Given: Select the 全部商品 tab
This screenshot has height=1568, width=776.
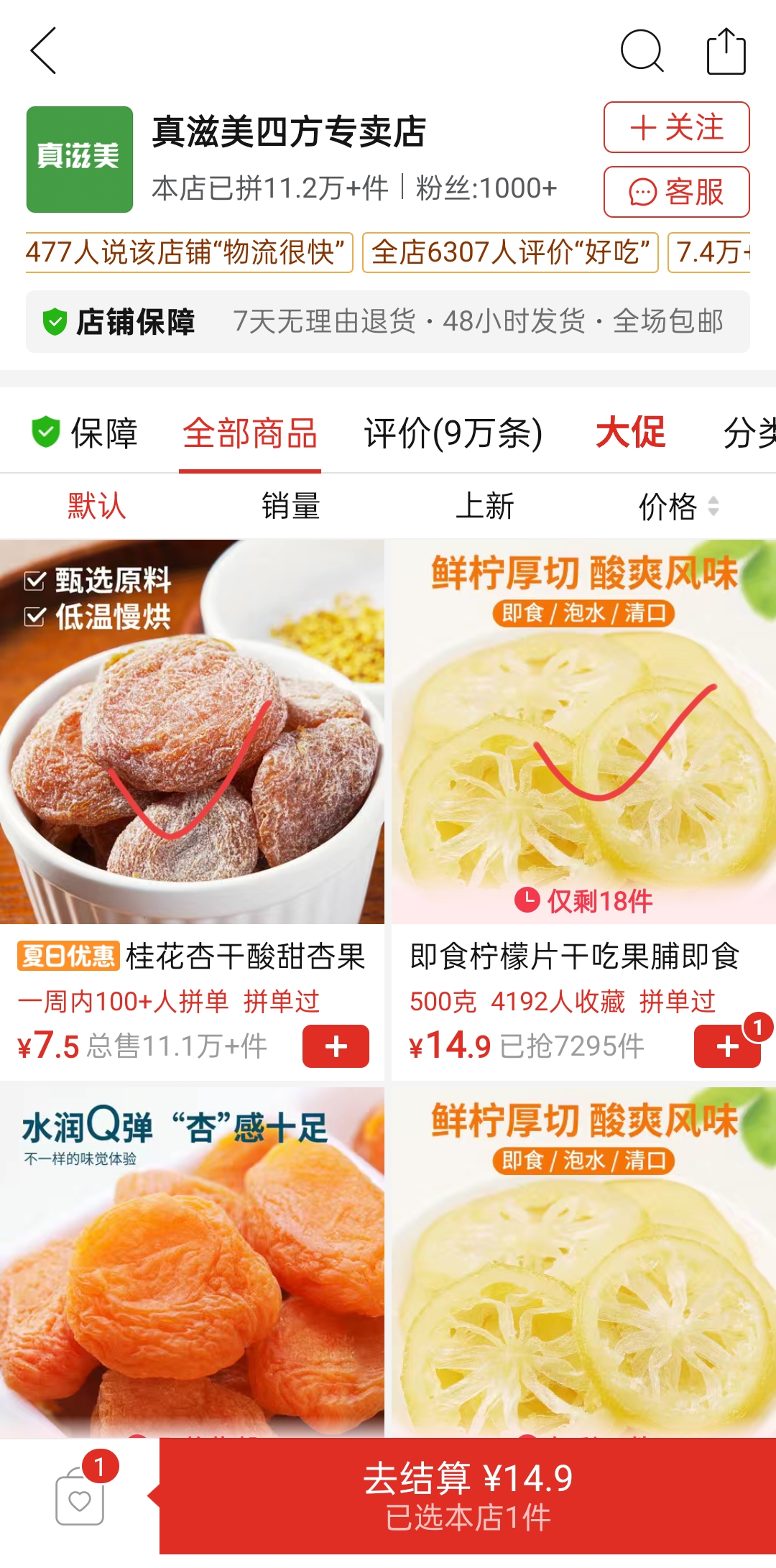Looking at the screenshot, I should pos(250,433).
